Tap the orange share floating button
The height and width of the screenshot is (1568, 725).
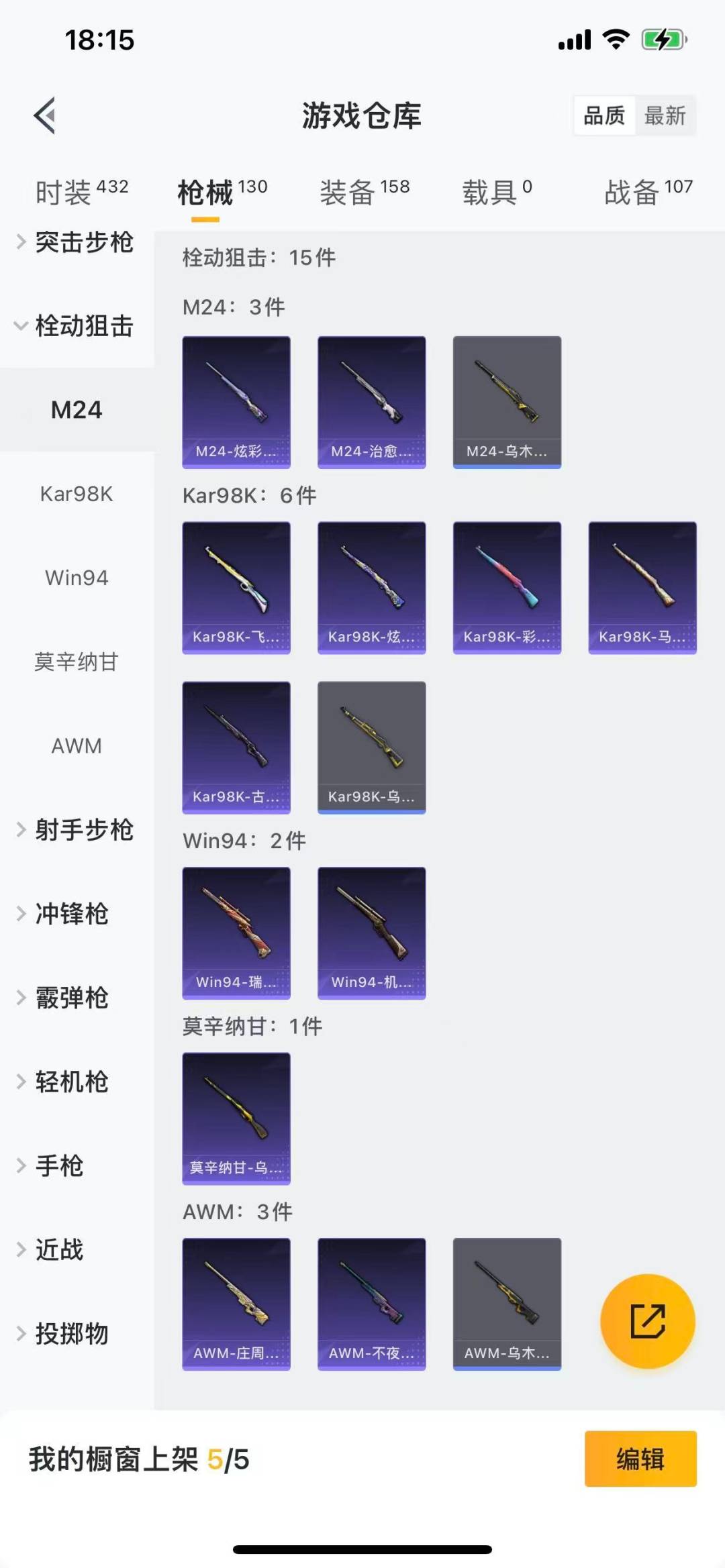pyautogui.click(x=647, y=1321)
